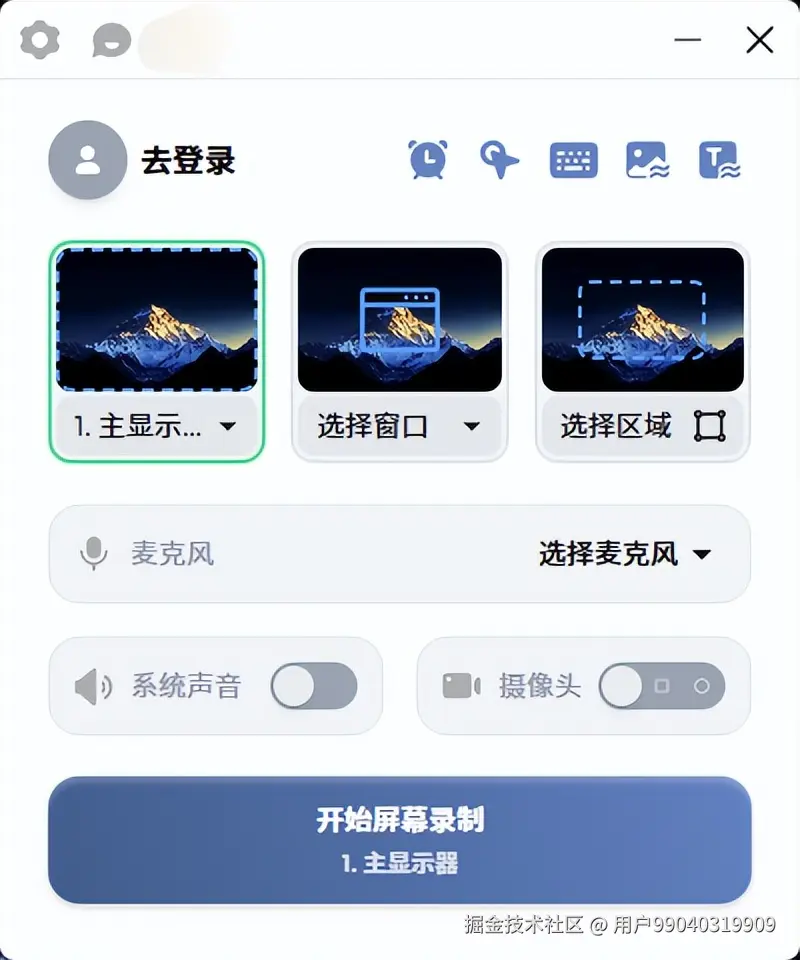
Task: Open the keyboard display icon
Action: point(574,160)
